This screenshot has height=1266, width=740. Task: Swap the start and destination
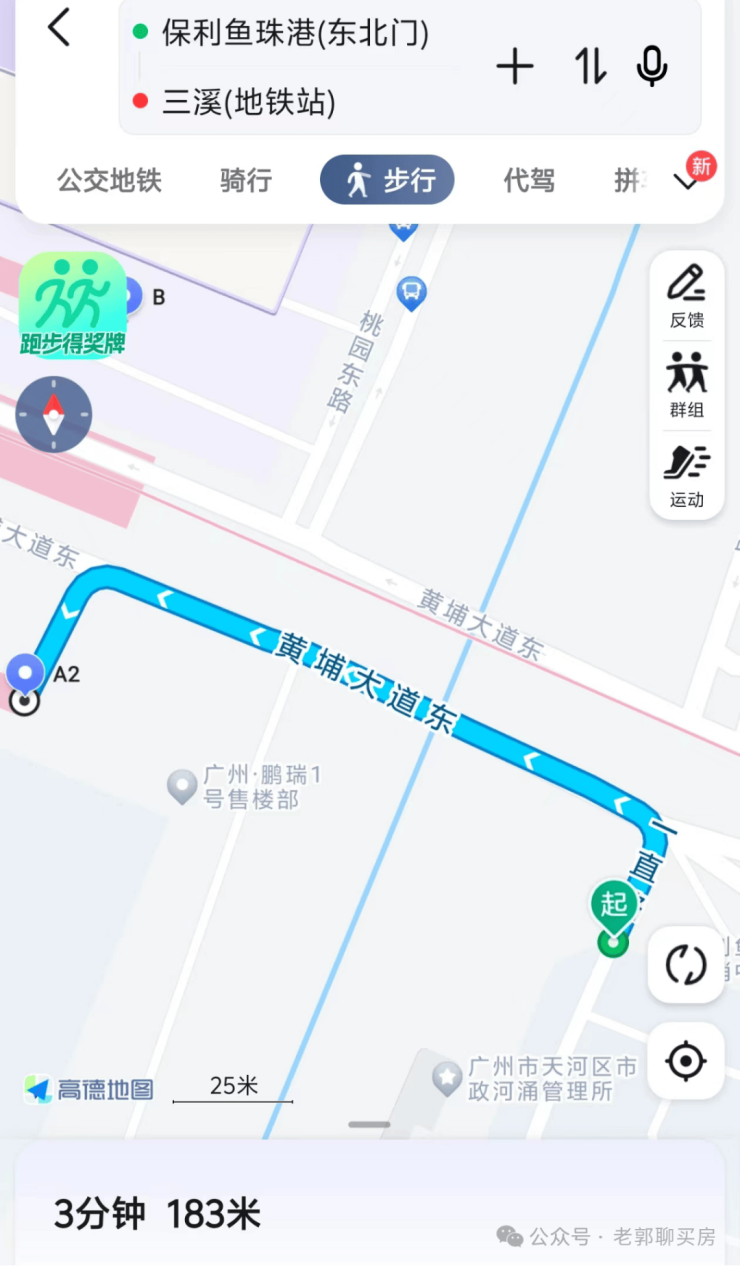(x=590, y=67)
